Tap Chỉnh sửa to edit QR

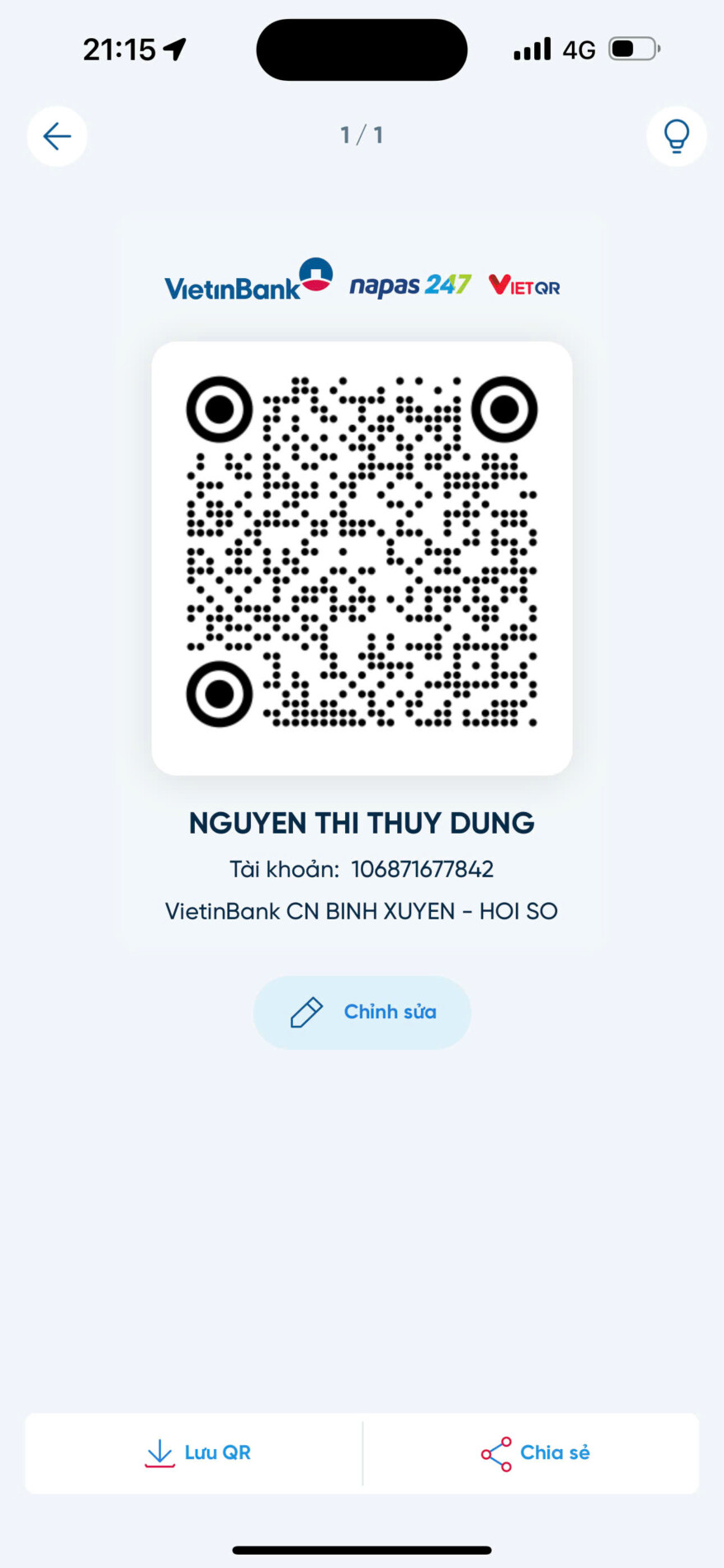click(362, 1013)
